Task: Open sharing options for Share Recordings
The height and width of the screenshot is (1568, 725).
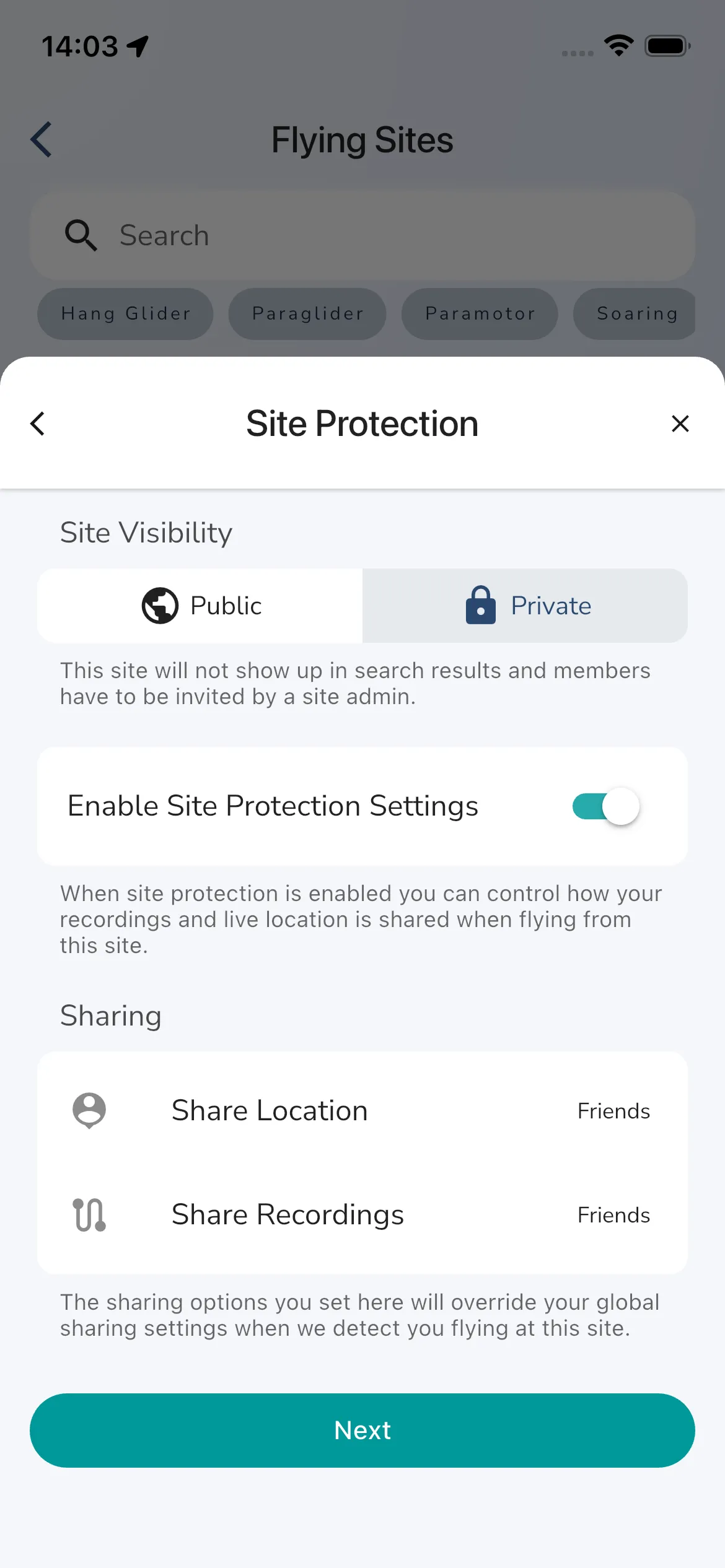Action: coord(362,1214)
